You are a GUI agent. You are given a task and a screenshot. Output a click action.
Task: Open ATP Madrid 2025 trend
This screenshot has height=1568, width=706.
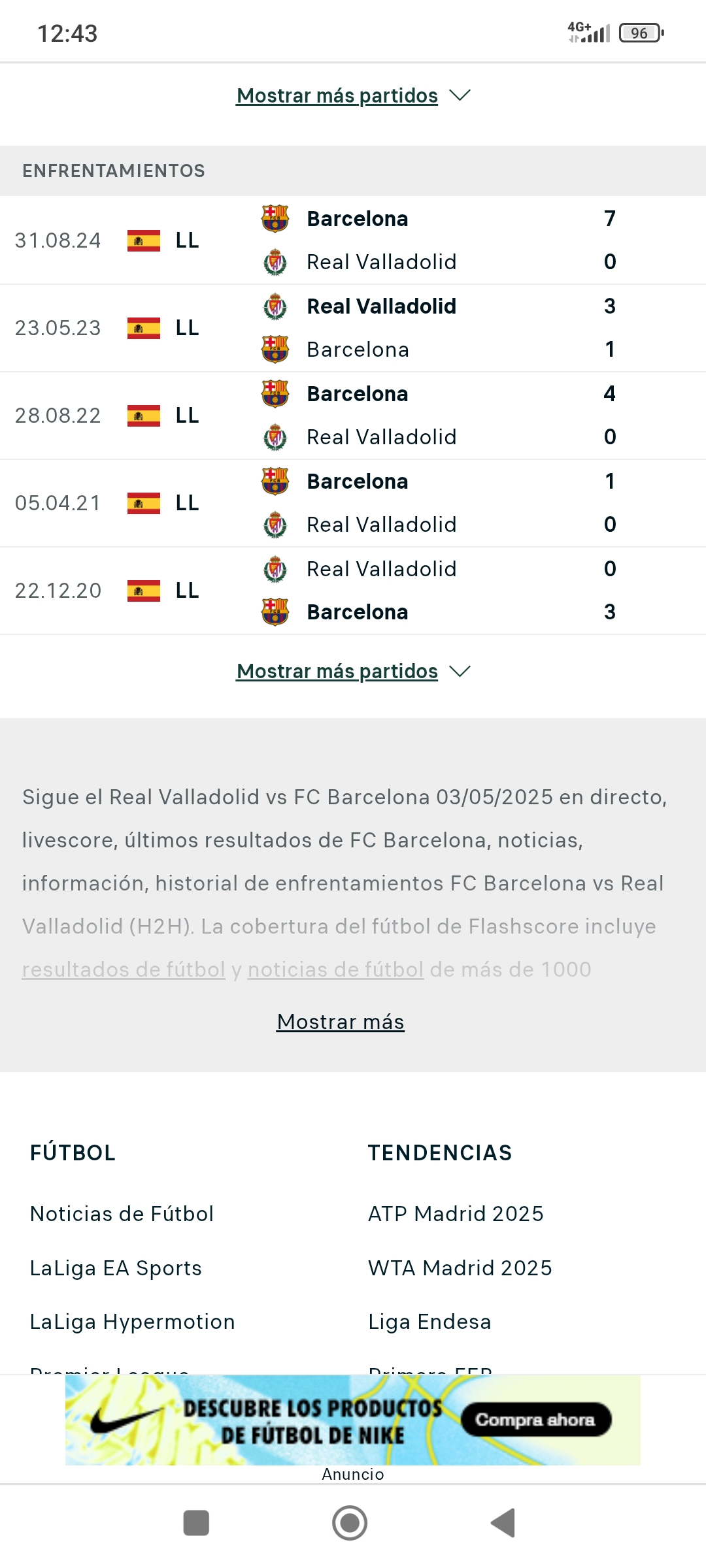tap(456, 1214)
